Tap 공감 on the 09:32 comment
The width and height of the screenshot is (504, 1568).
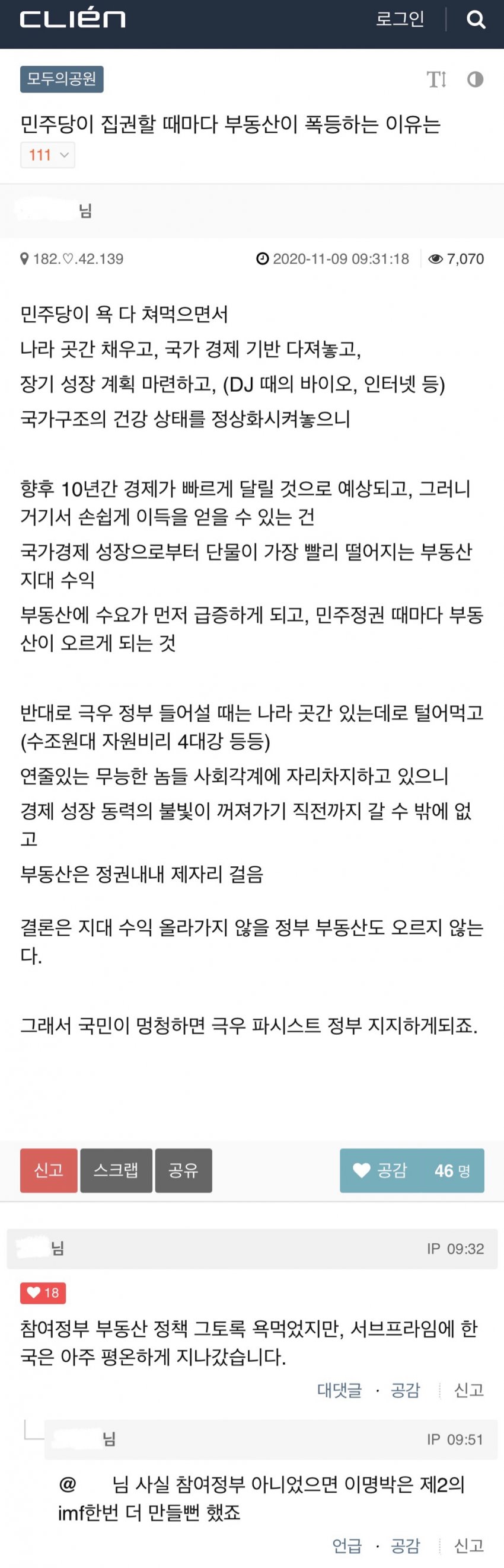coord(405,1390)
